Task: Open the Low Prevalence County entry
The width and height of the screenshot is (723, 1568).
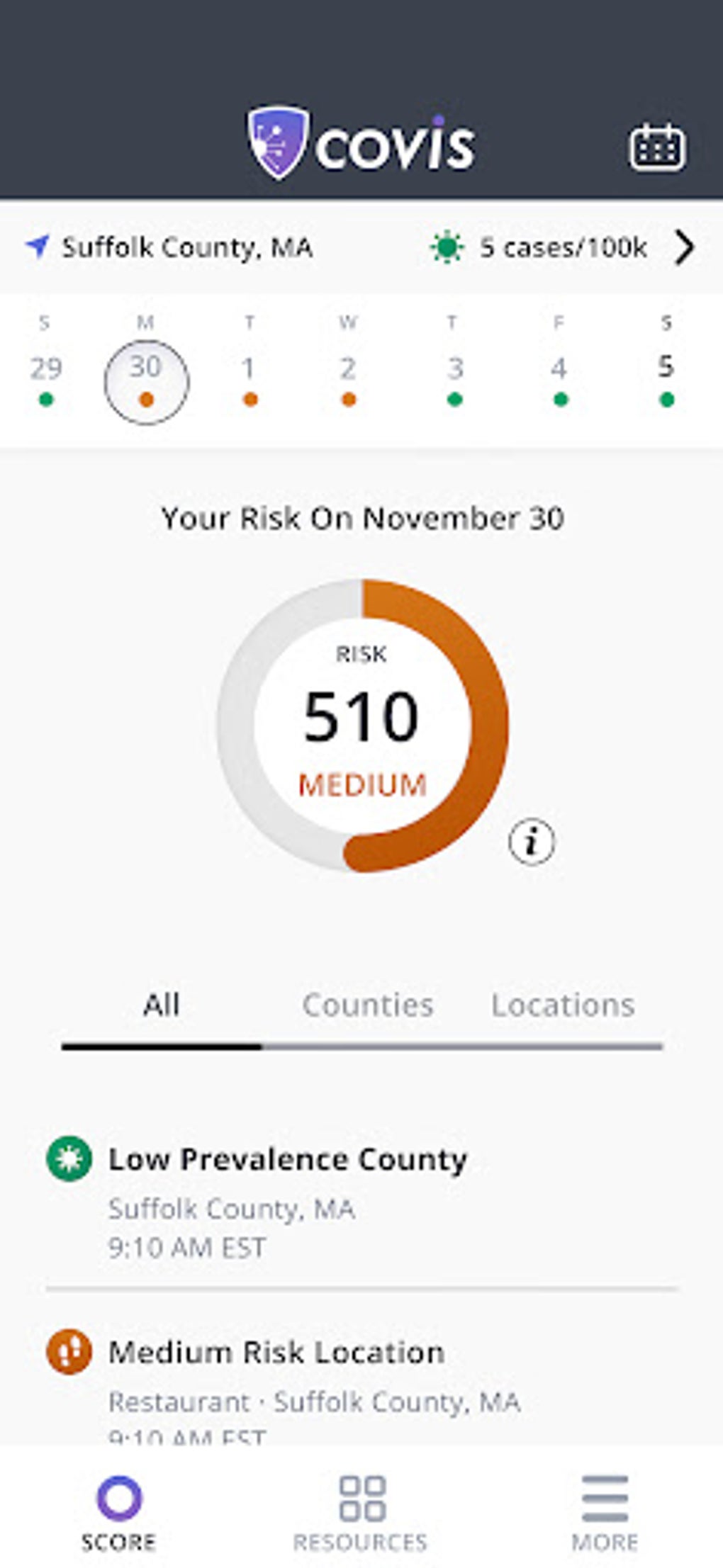Action: (x=288, y=1201)
